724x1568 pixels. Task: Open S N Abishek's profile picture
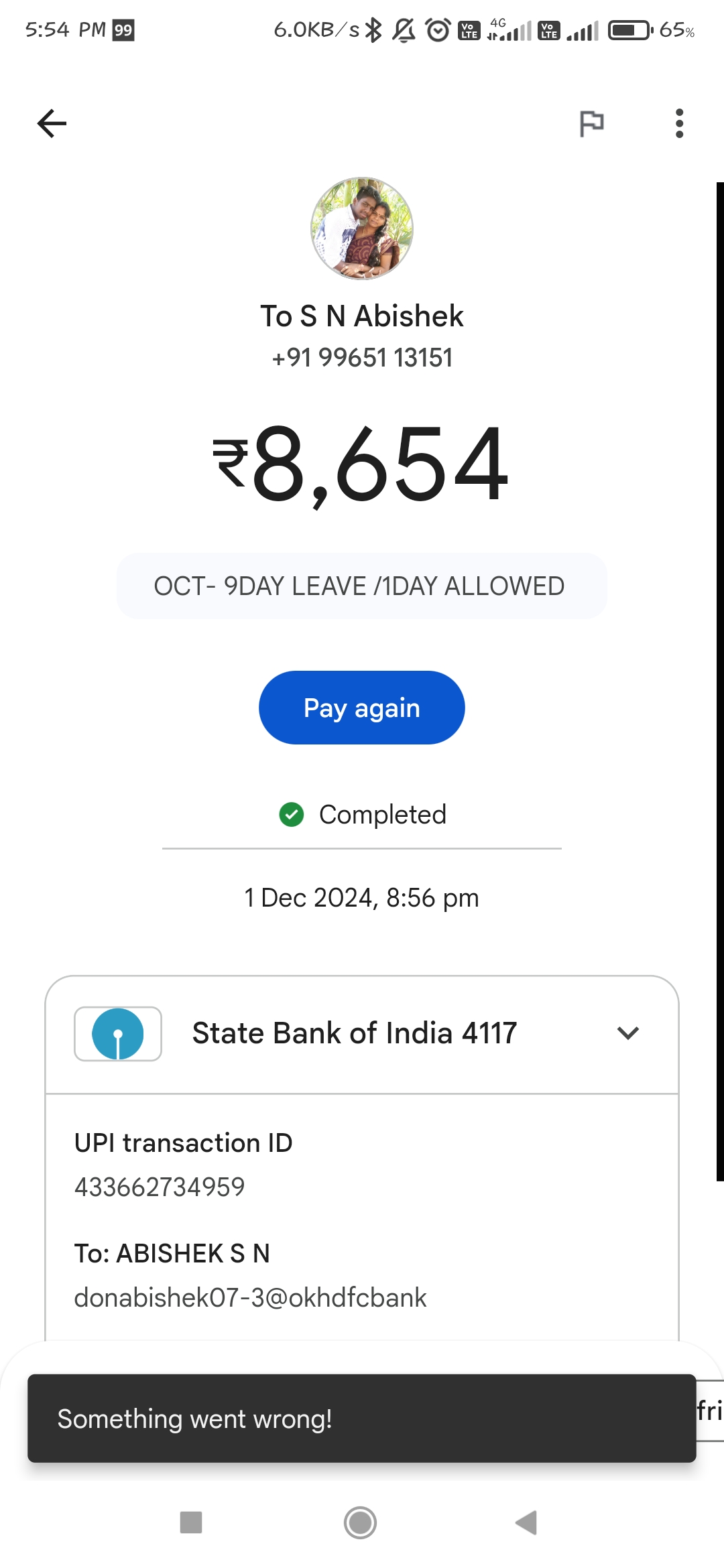(x=362, y=228)
